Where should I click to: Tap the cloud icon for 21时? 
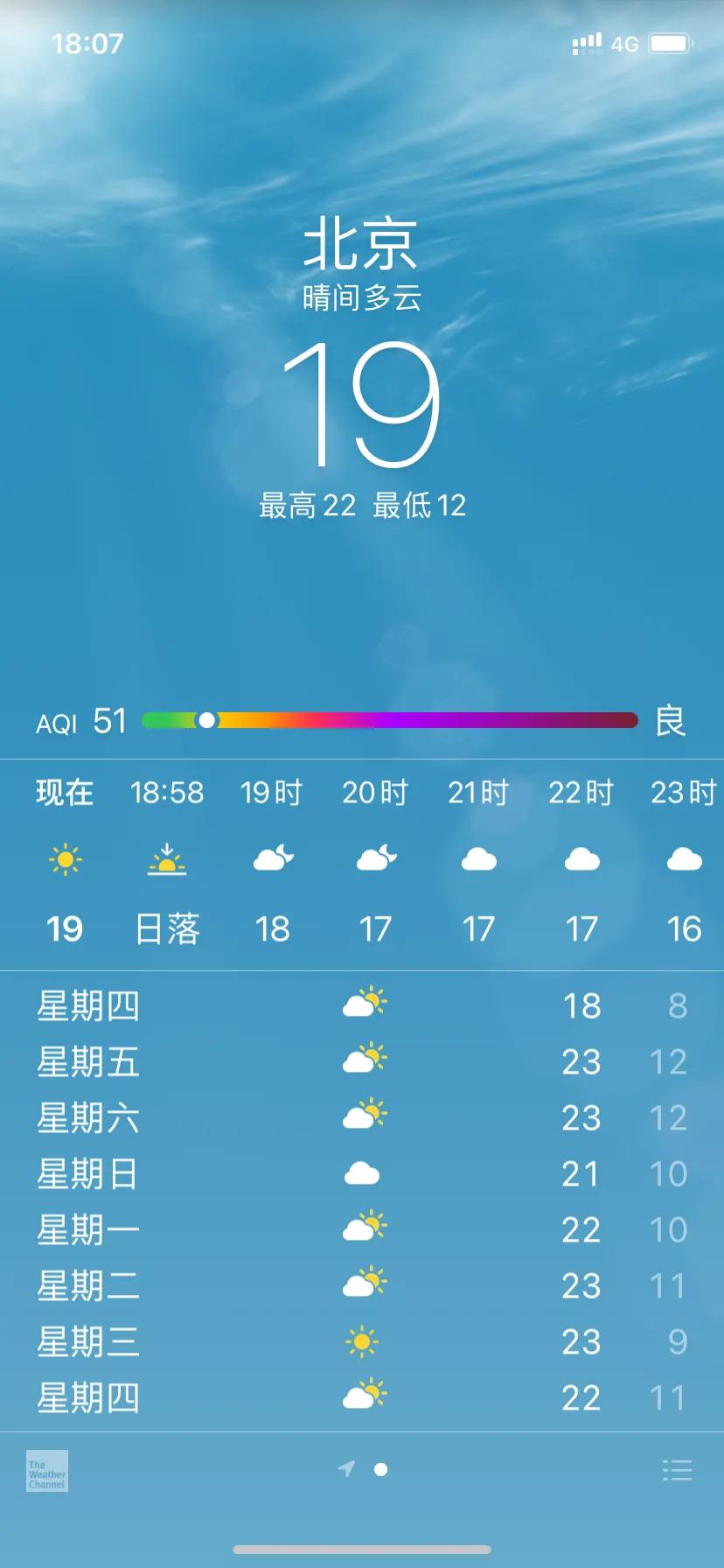(x=478, y=860)
